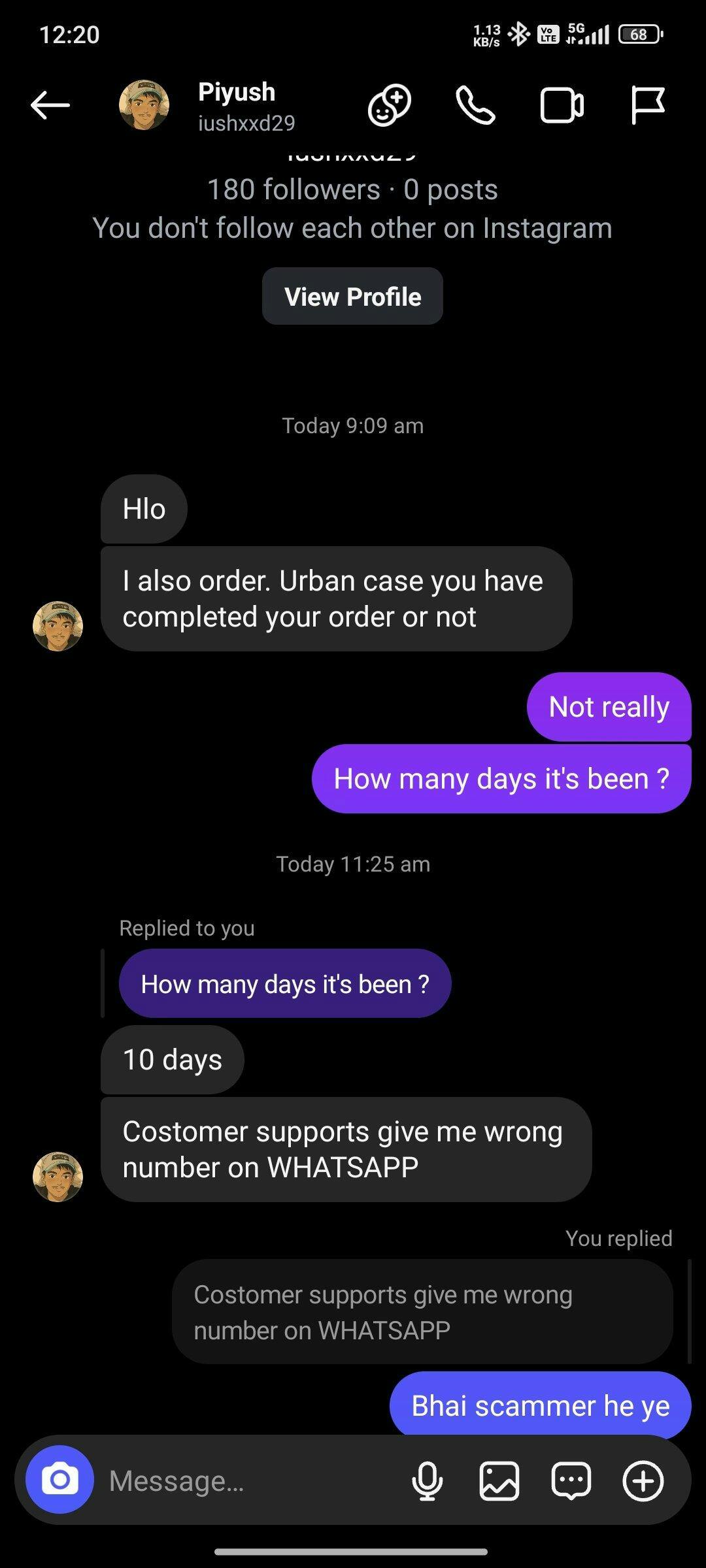
Task: Open more options with the plus icon
Action: click(643, 1481)
